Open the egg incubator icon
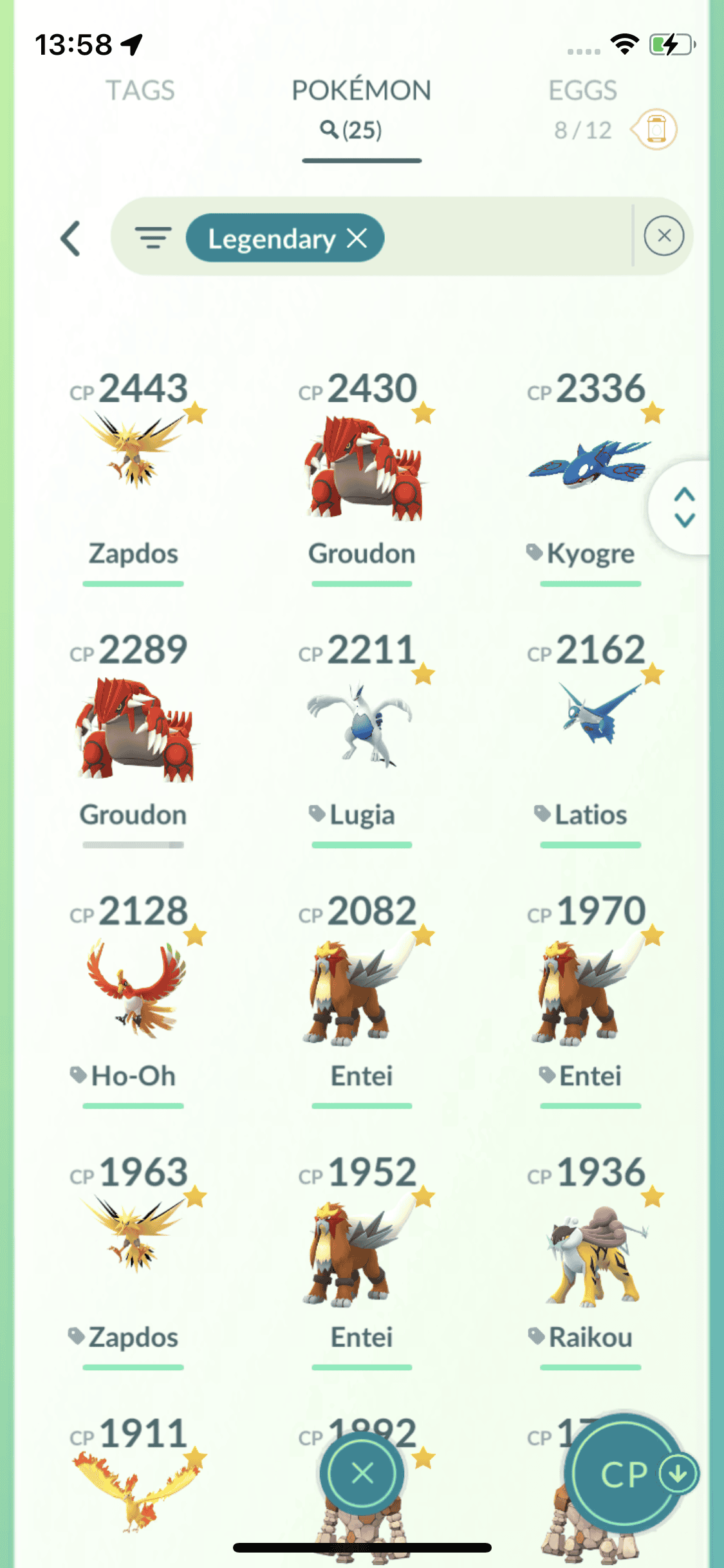Image resolution: width=724 pixels, height=1568 pixels. coord(655,129)
